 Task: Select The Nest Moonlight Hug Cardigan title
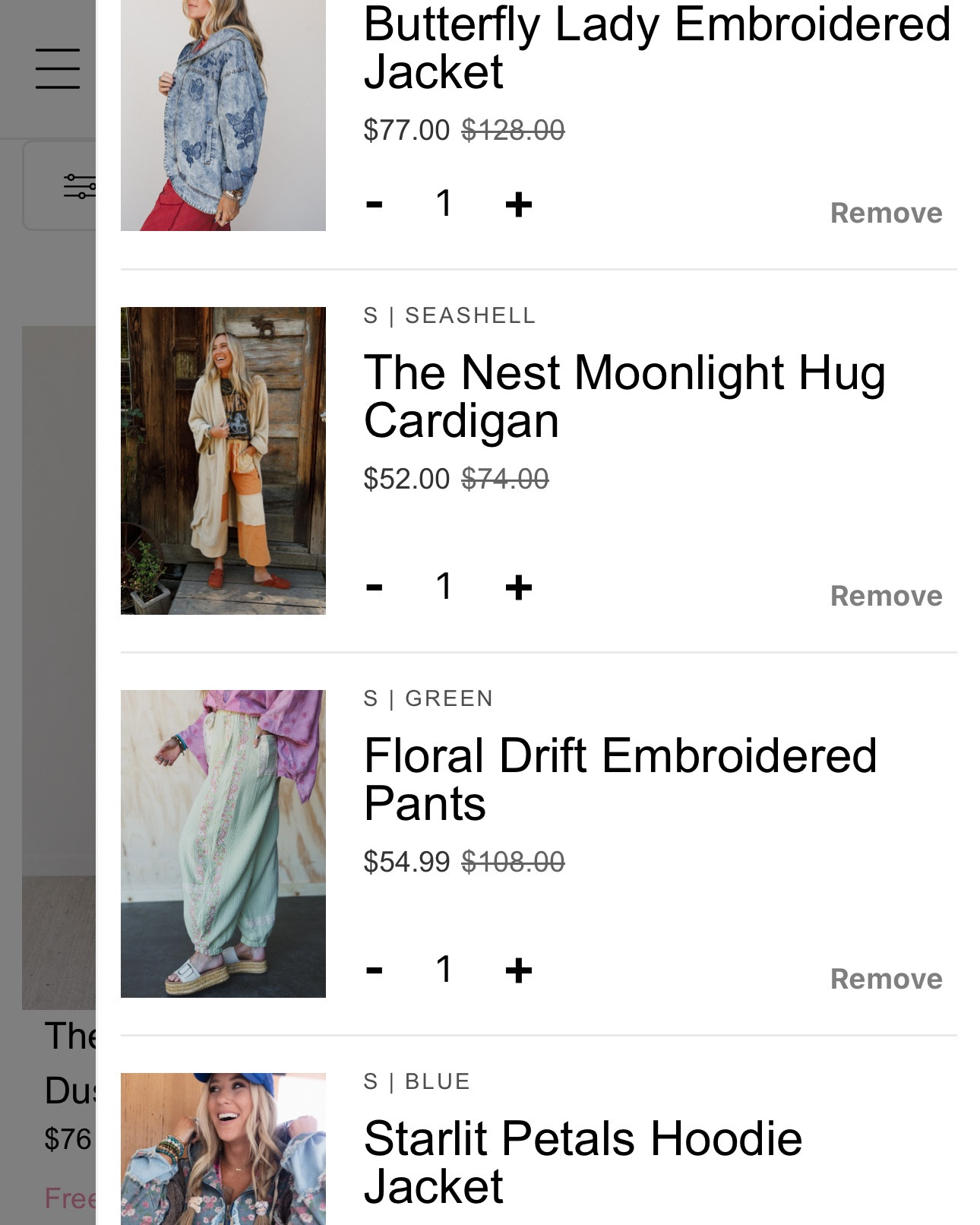(x=624, y=395)
